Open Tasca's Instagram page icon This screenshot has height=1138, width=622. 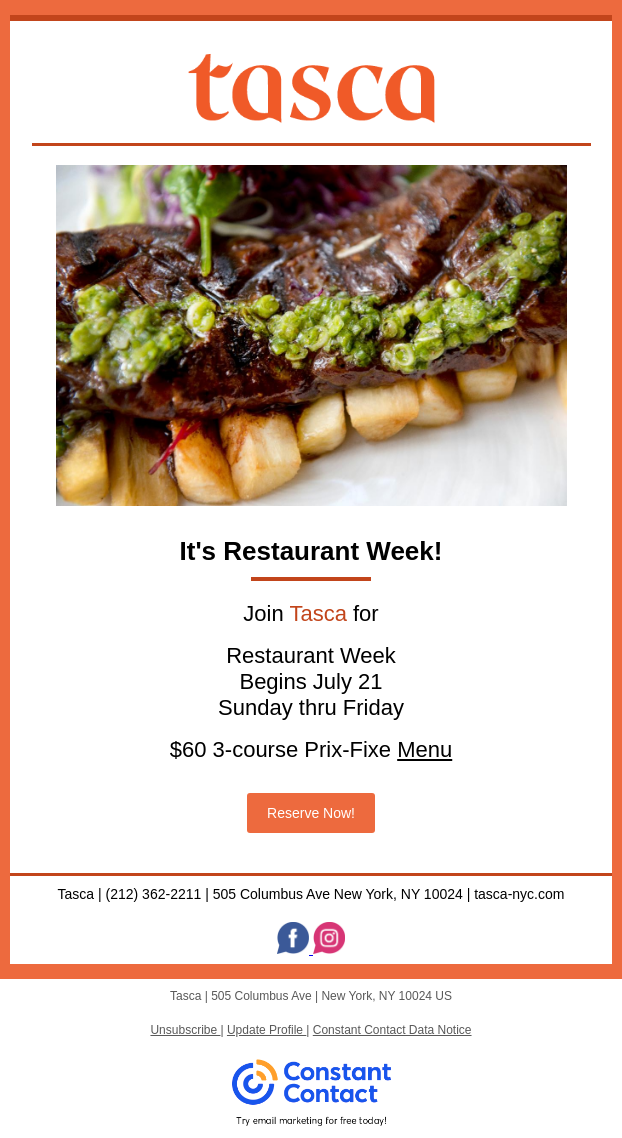(x=329, y=938)
